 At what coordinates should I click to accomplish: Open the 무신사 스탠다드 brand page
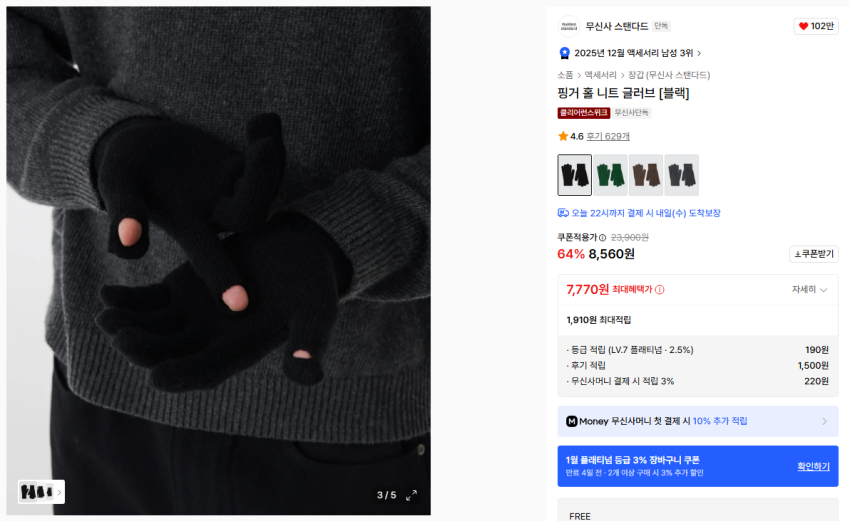(616, 26)
